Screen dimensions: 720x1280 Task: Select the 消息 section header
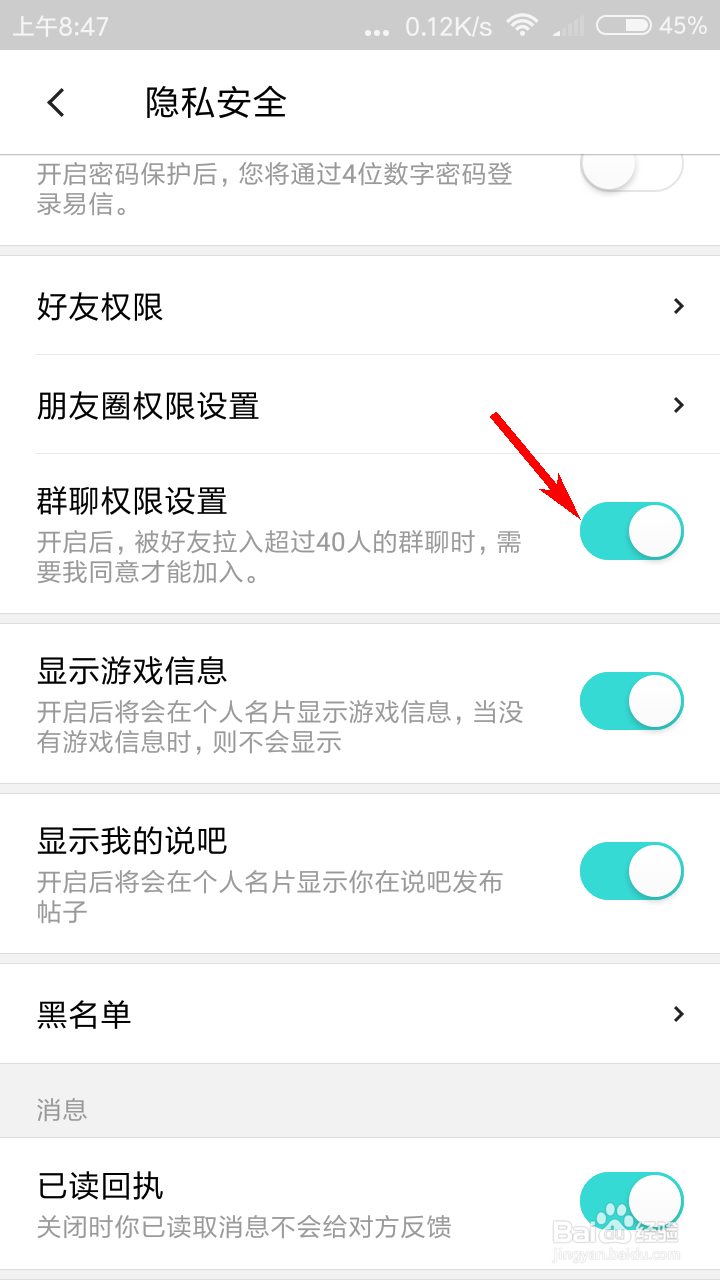tap(62, 1107)
